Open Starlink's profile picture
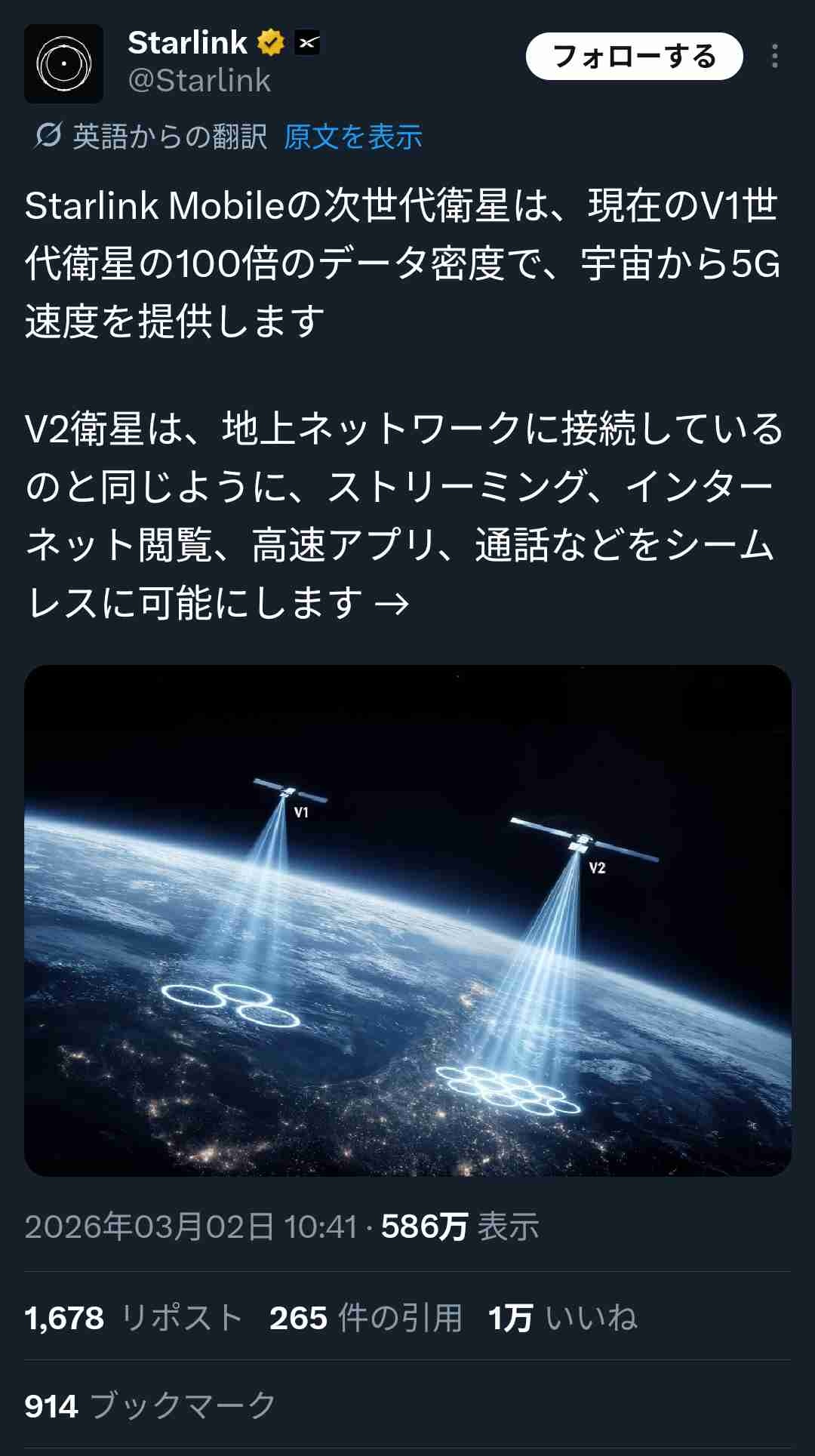The height and width of the screenshot is (1456, 815). tap(63, 64)
